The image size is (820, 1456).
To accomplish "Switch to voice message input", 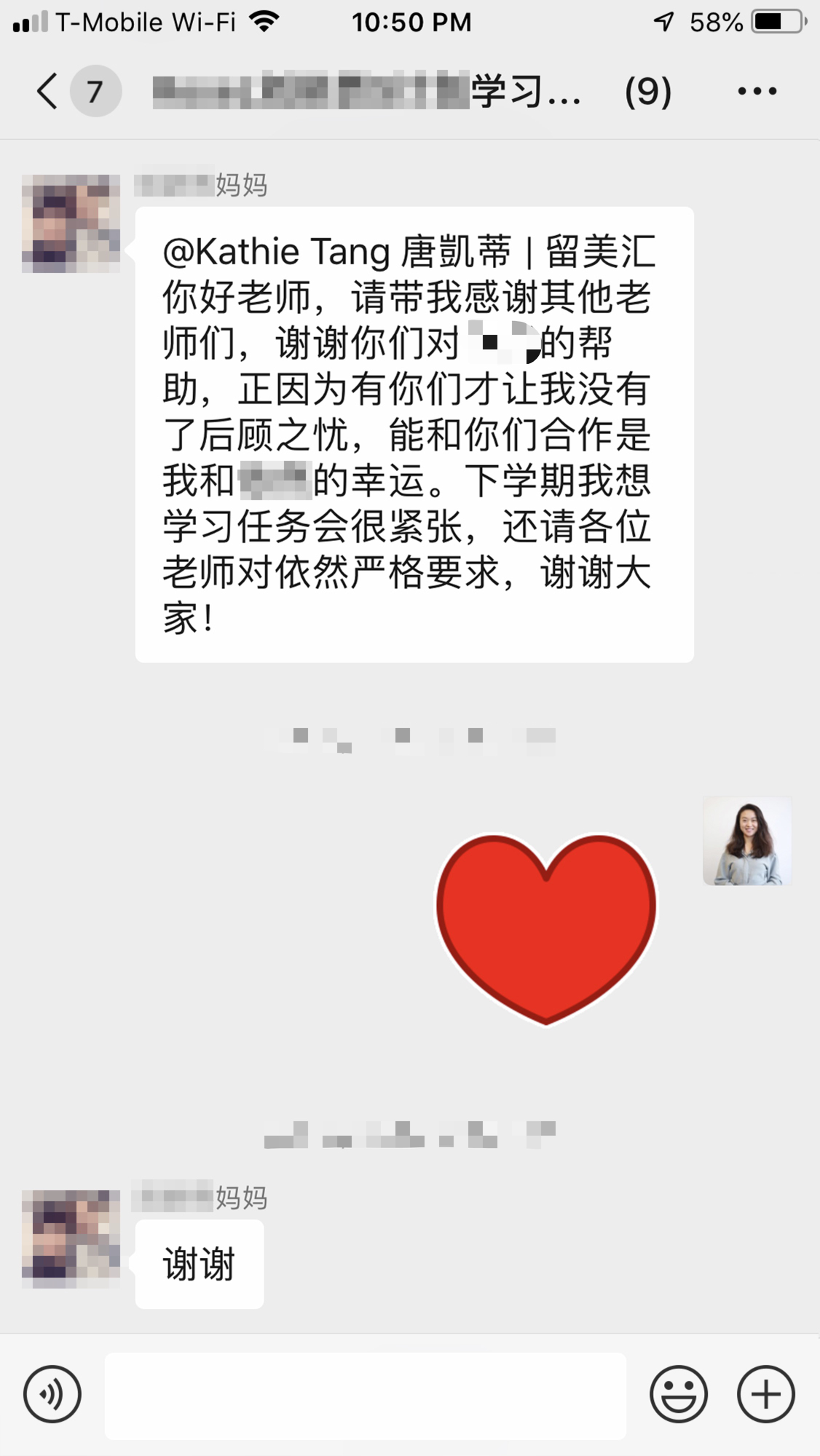I will click(52, 1394).
